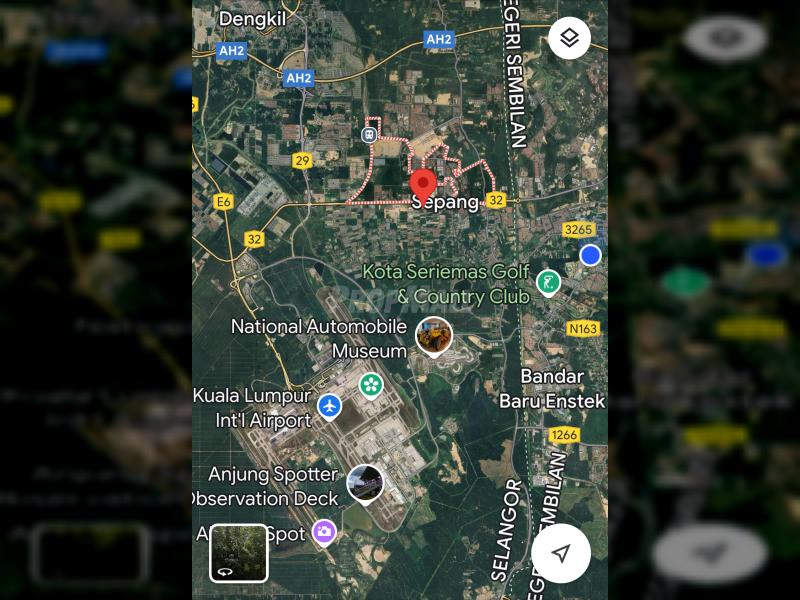Select the red Sepang location pin
This screenshot has height=600, width=800.
click(x=424, y=185)
